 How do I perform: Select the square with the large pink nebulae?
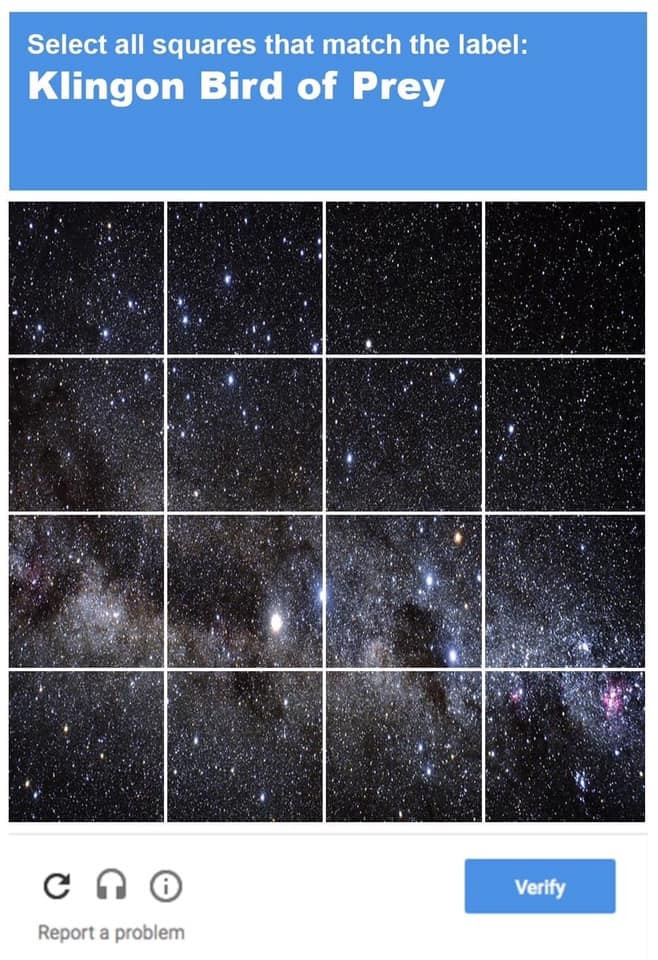point(565,746)
